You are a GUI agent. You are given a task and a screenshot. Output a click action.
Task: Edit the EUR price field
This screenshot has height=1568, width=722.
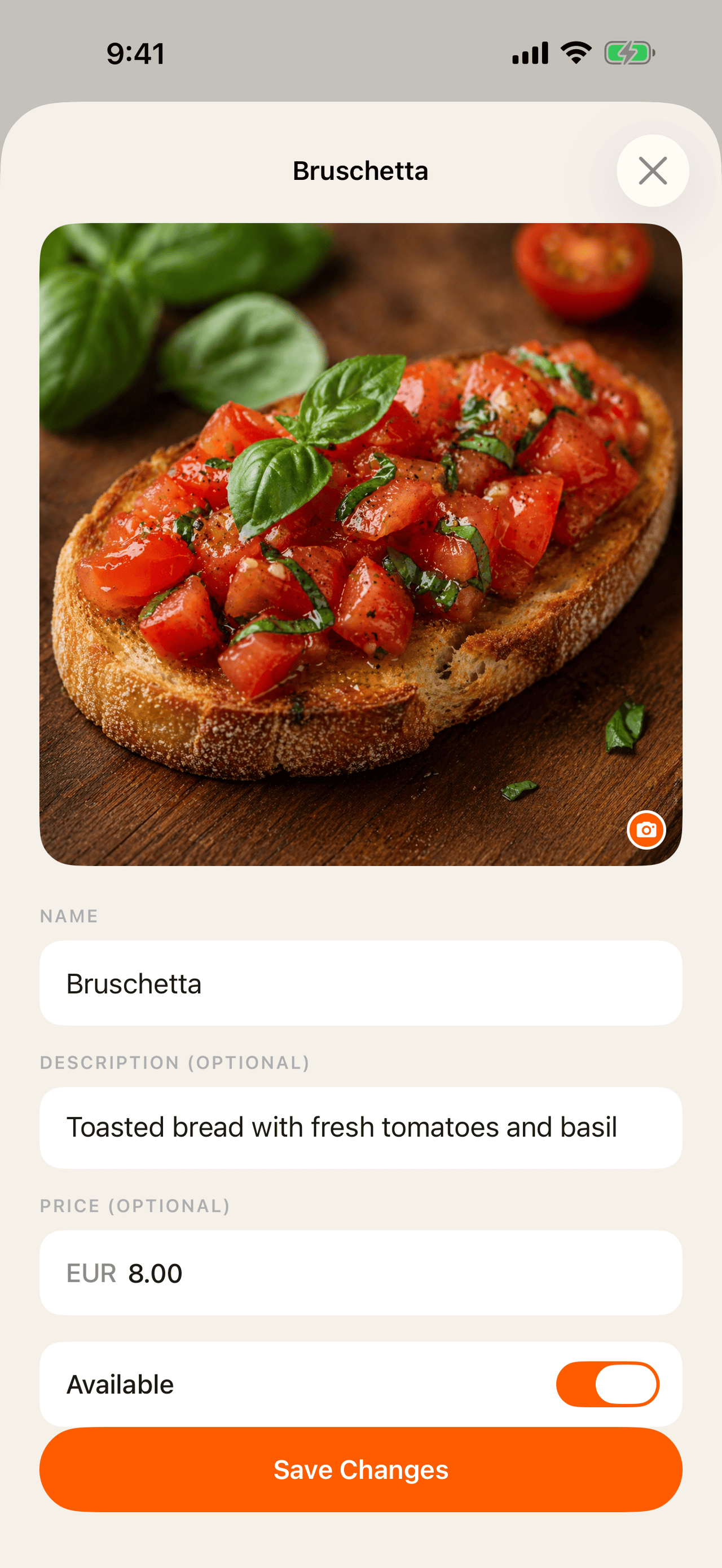coord(361,1273)
